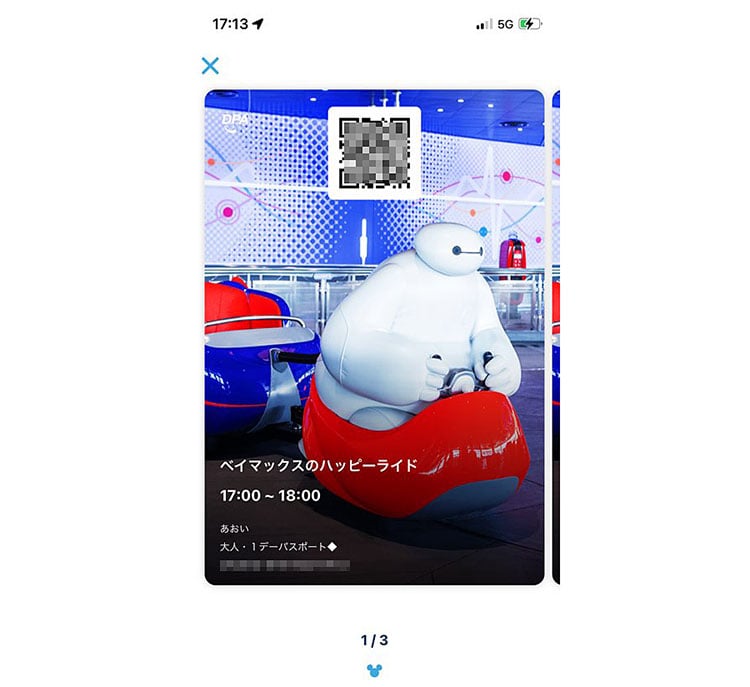Tap the next pass card peeking at the right
Screen dimensions: 750x687
pos(556,337)
